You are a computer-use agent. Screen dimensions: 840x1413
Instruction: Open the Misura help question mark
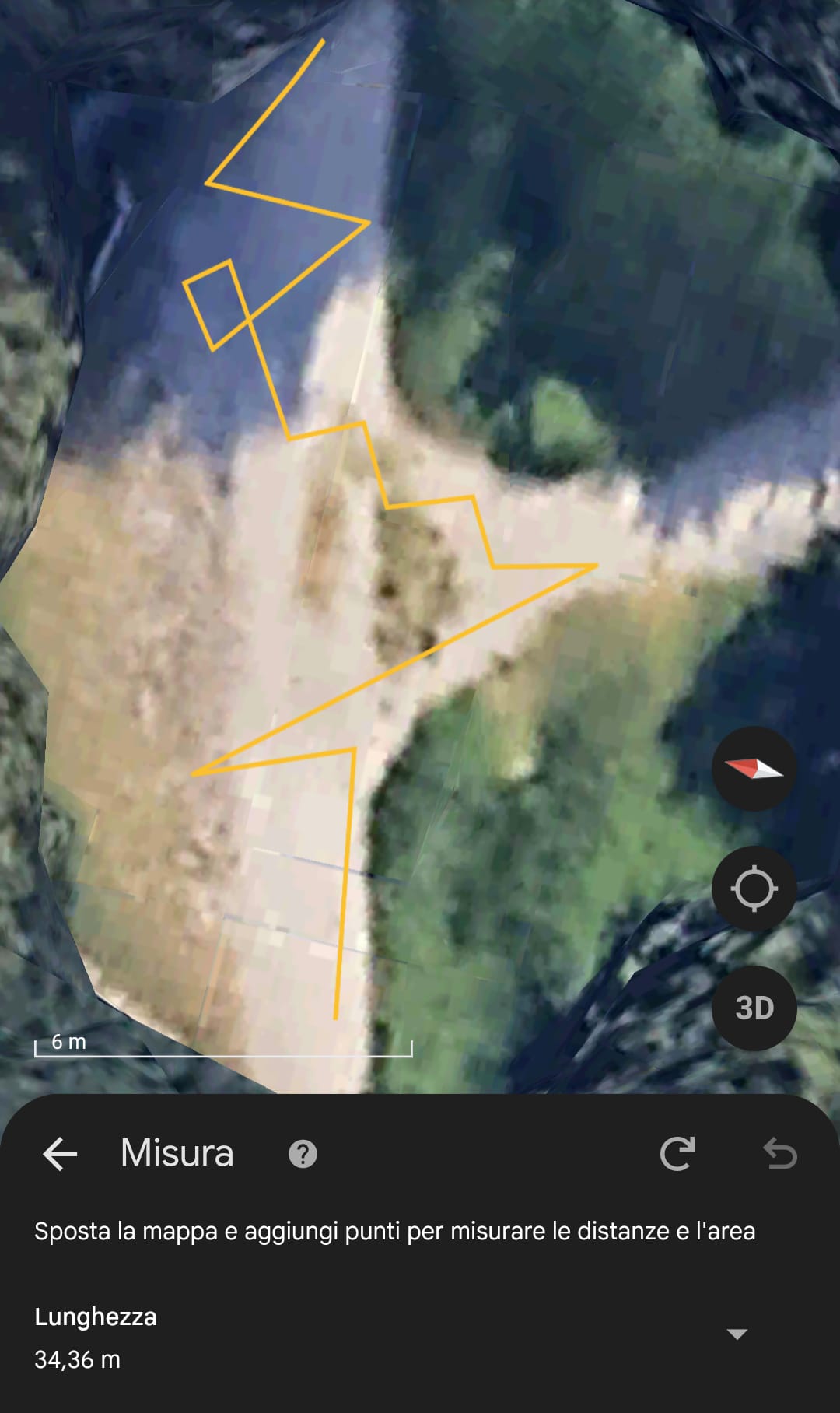pyautogui.click(x=303, y=1154)
